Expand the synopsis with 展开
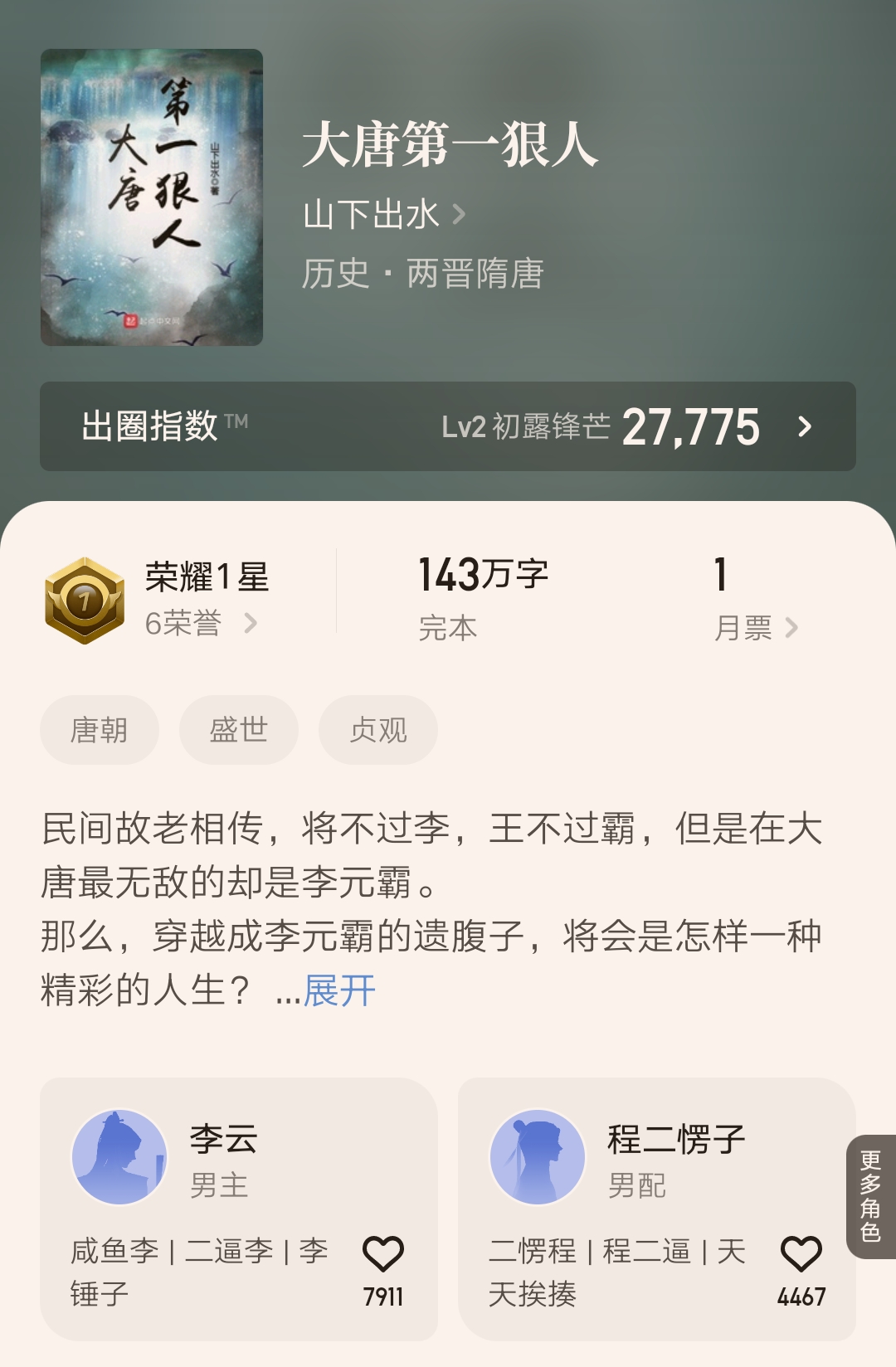896x1367 pixels. pos(340,990)
